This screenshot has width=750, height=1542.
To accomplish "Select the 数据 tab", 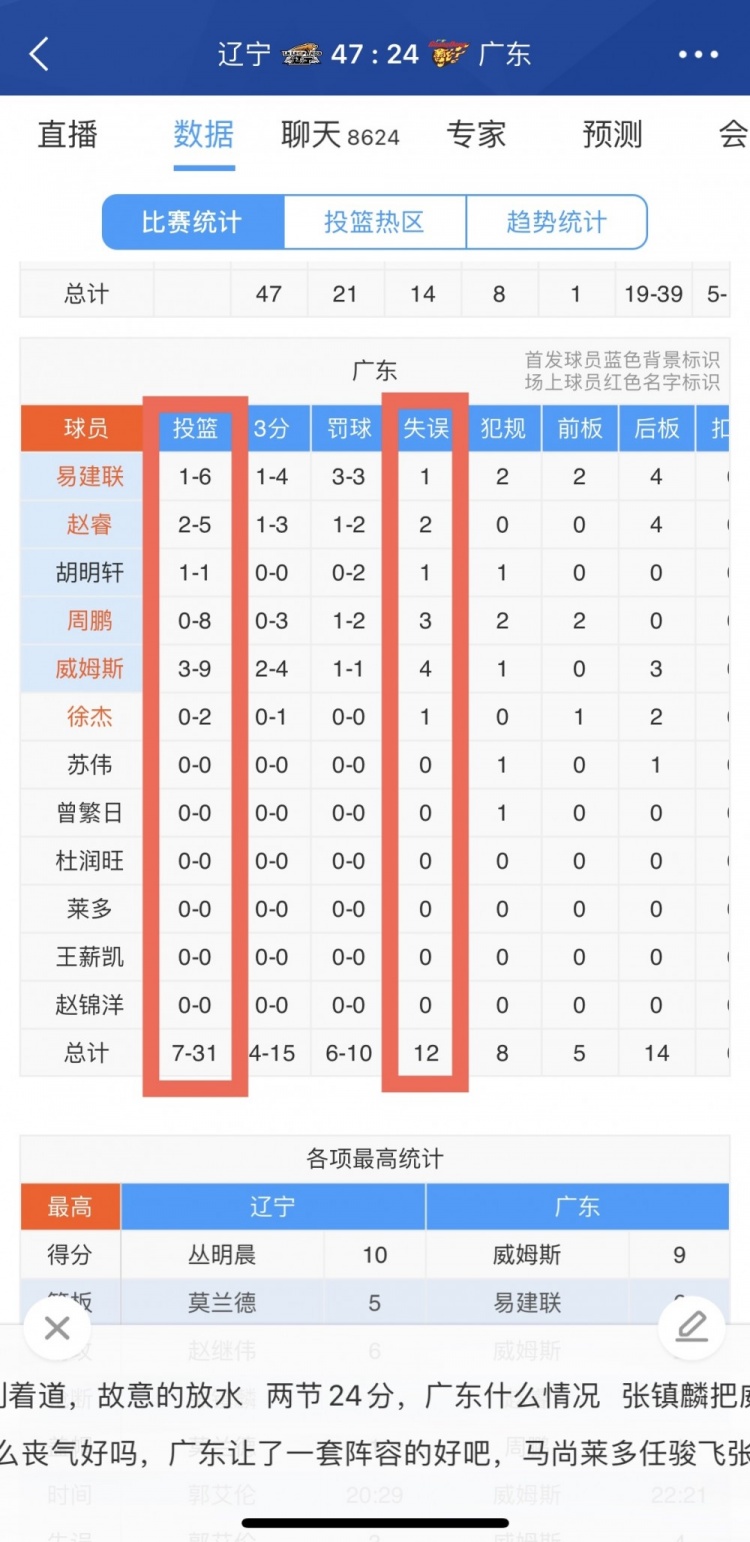I will pos(204,134).
